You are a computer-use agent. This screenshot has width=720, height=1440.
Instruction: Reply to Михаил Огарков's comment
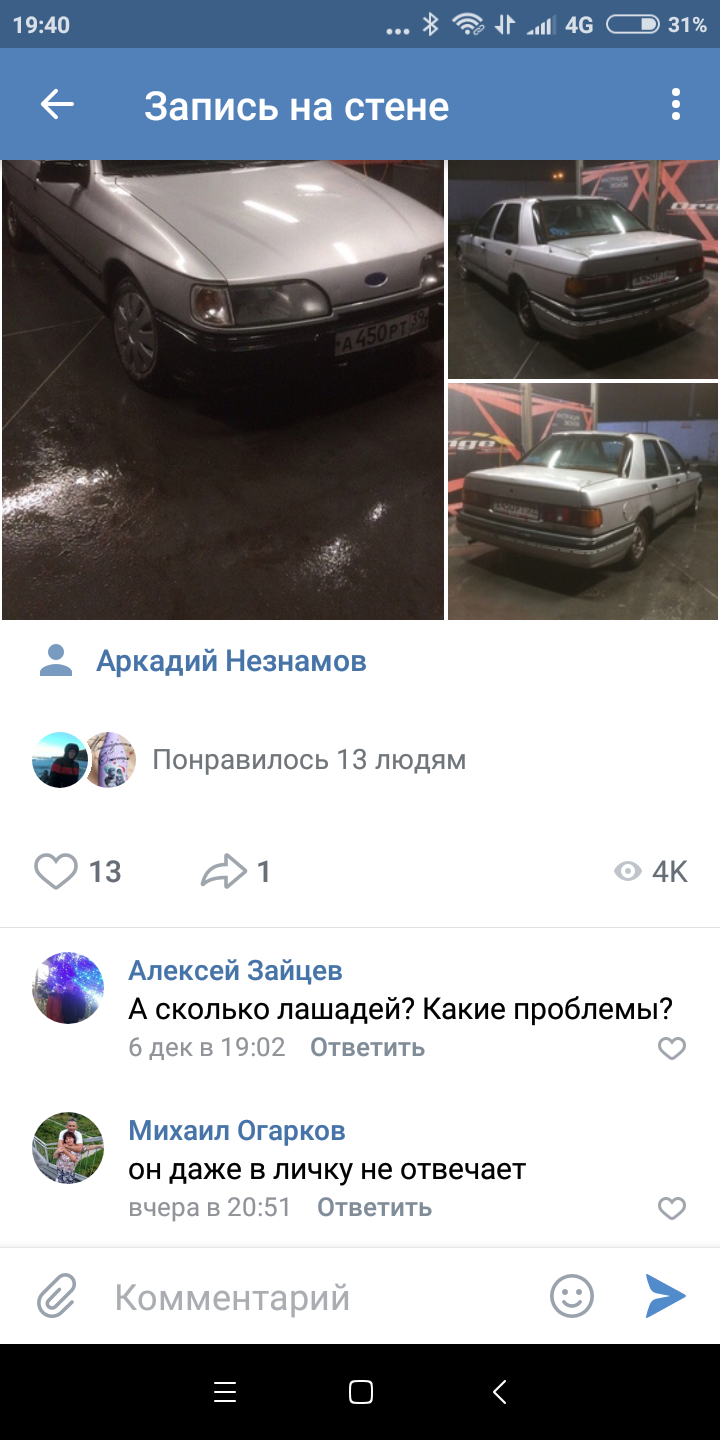coord(374,1208)
